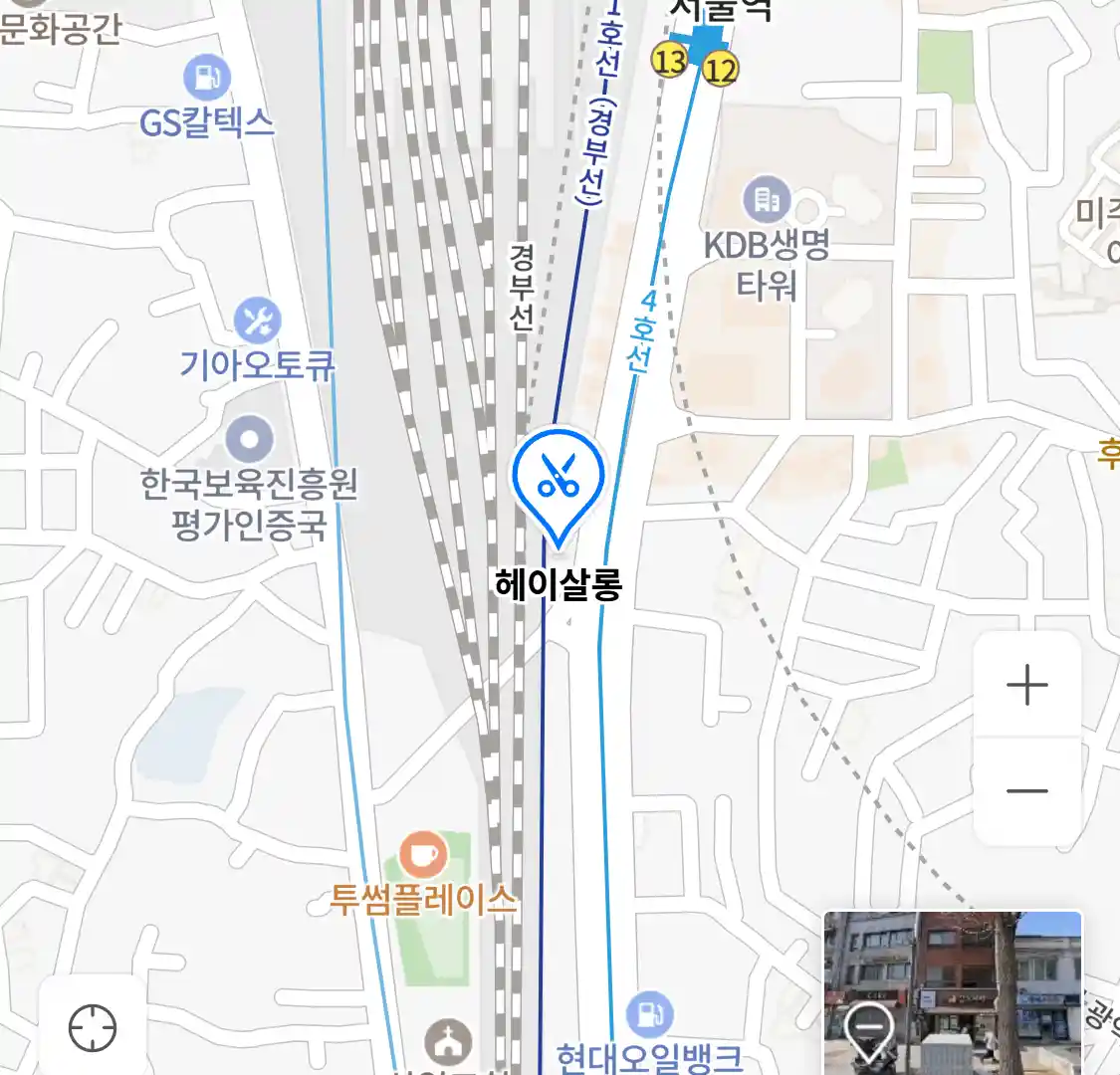
Task: Select the 기아오토큐 repair shop marker
Action: click(x=257, y=321)
